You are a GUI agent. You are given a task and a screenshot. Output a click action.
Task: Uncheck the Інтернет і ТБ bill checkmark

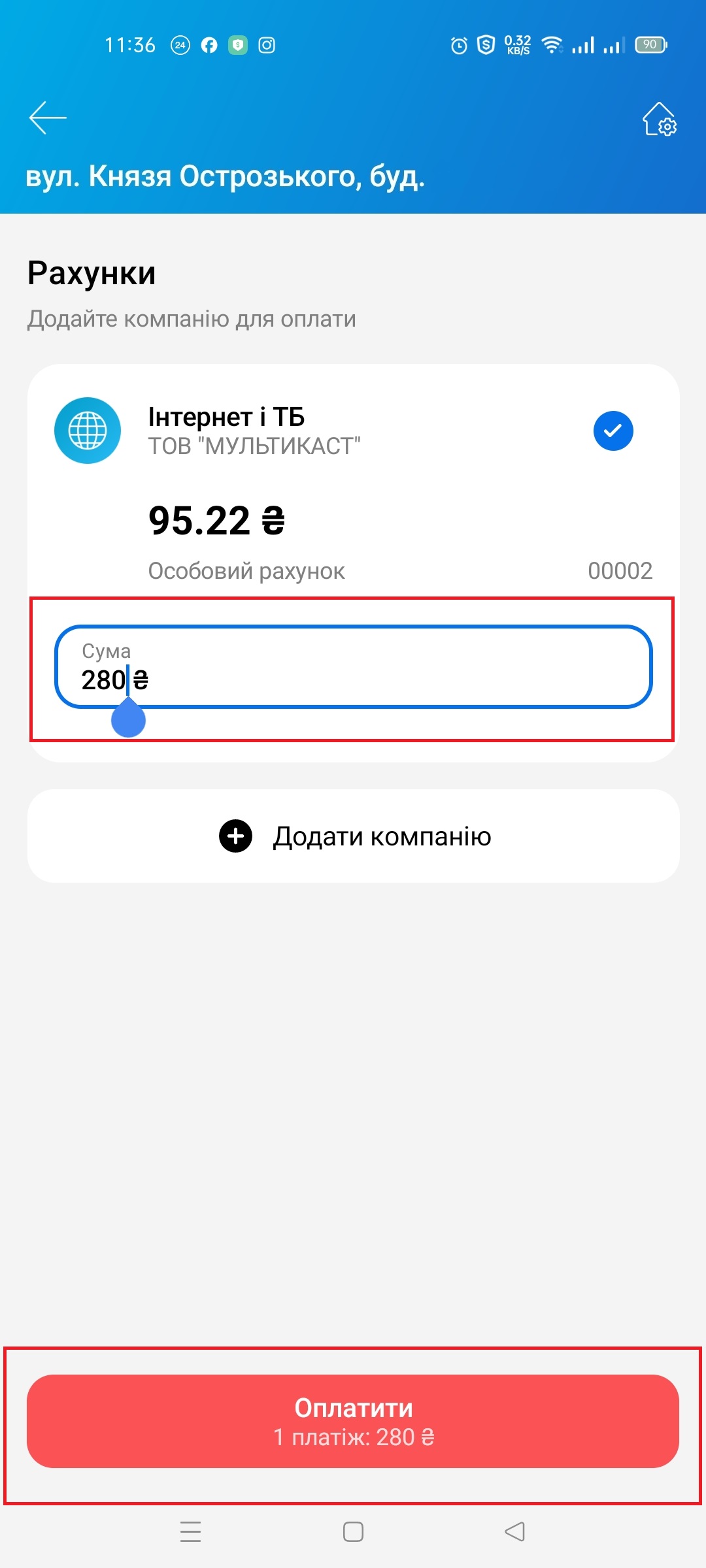613,431
